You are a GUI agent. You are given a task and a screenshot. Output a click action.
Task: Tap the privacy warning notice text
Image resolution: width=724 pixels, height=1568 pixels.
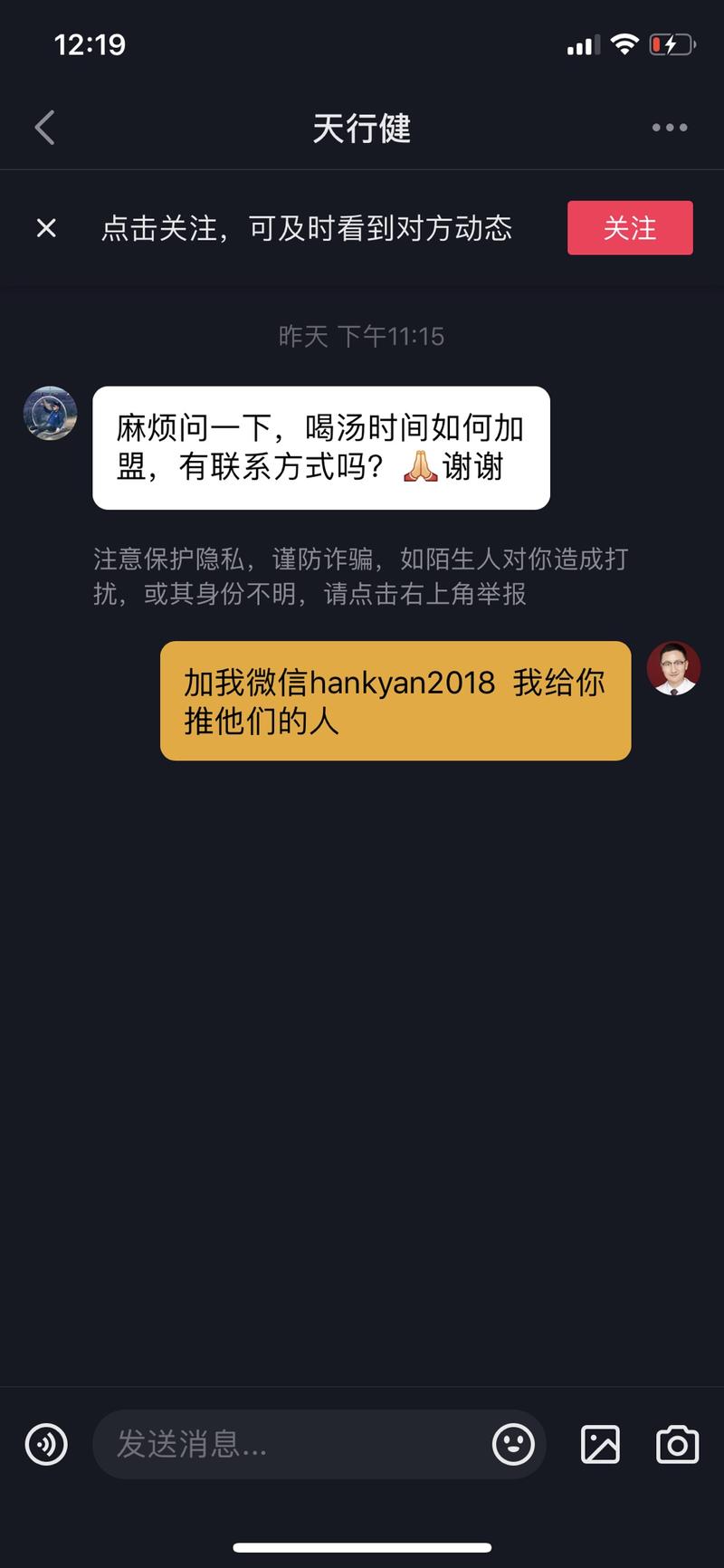(362, 577)
